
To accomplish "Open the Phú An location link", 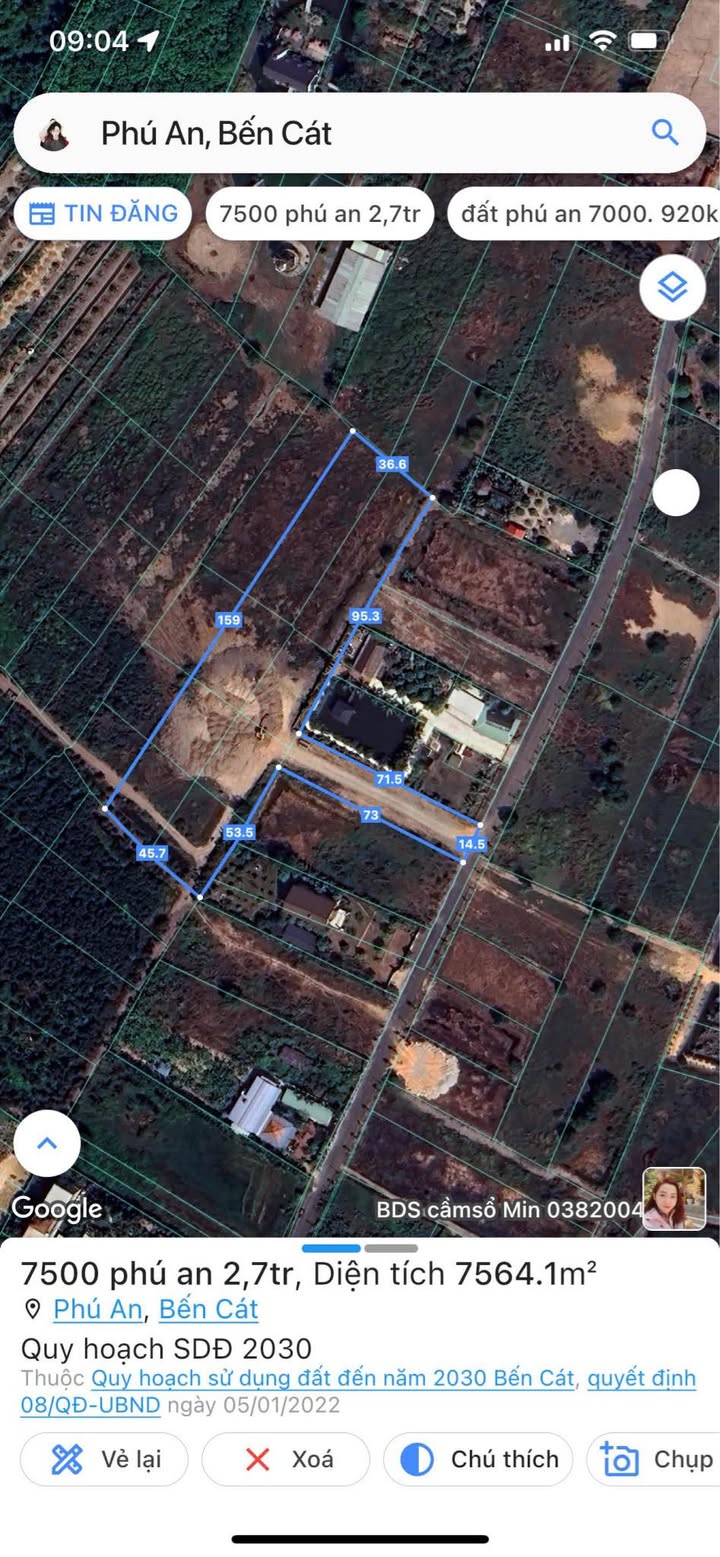I will (x=98, y=1308).
